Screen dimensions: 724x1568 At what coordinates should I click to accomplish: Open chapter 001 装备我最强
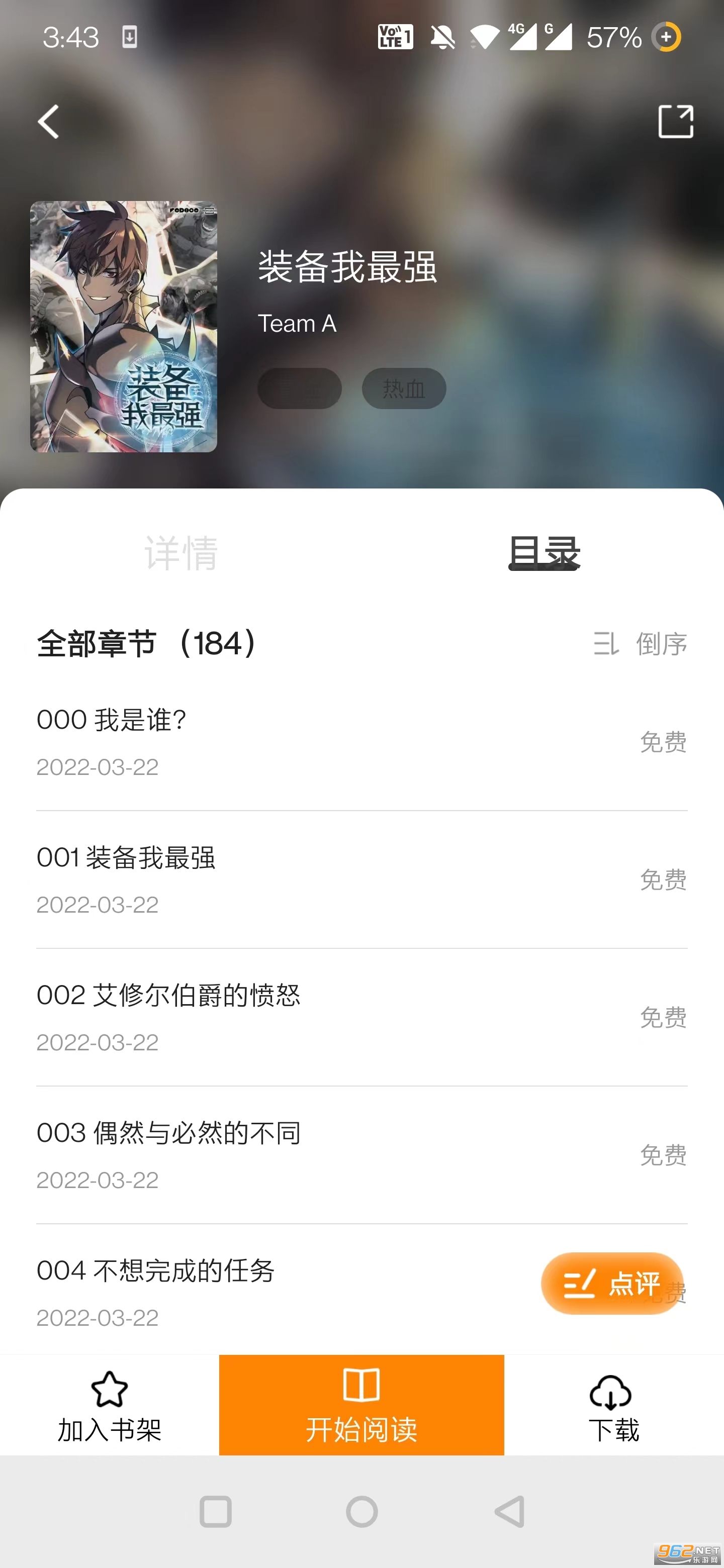point(361,879)
